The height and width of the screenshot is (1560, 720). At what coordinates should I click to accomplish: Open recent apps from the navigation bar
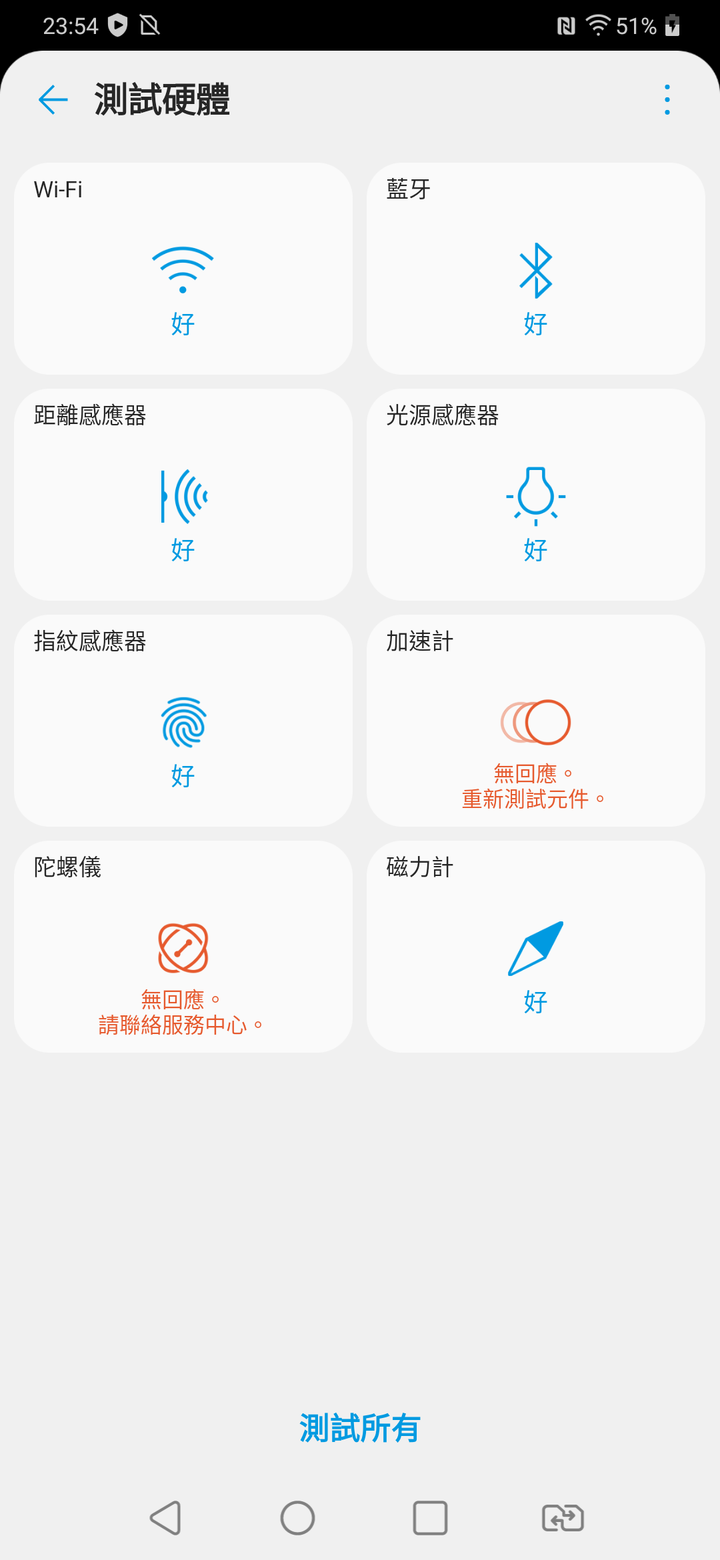430,1517
